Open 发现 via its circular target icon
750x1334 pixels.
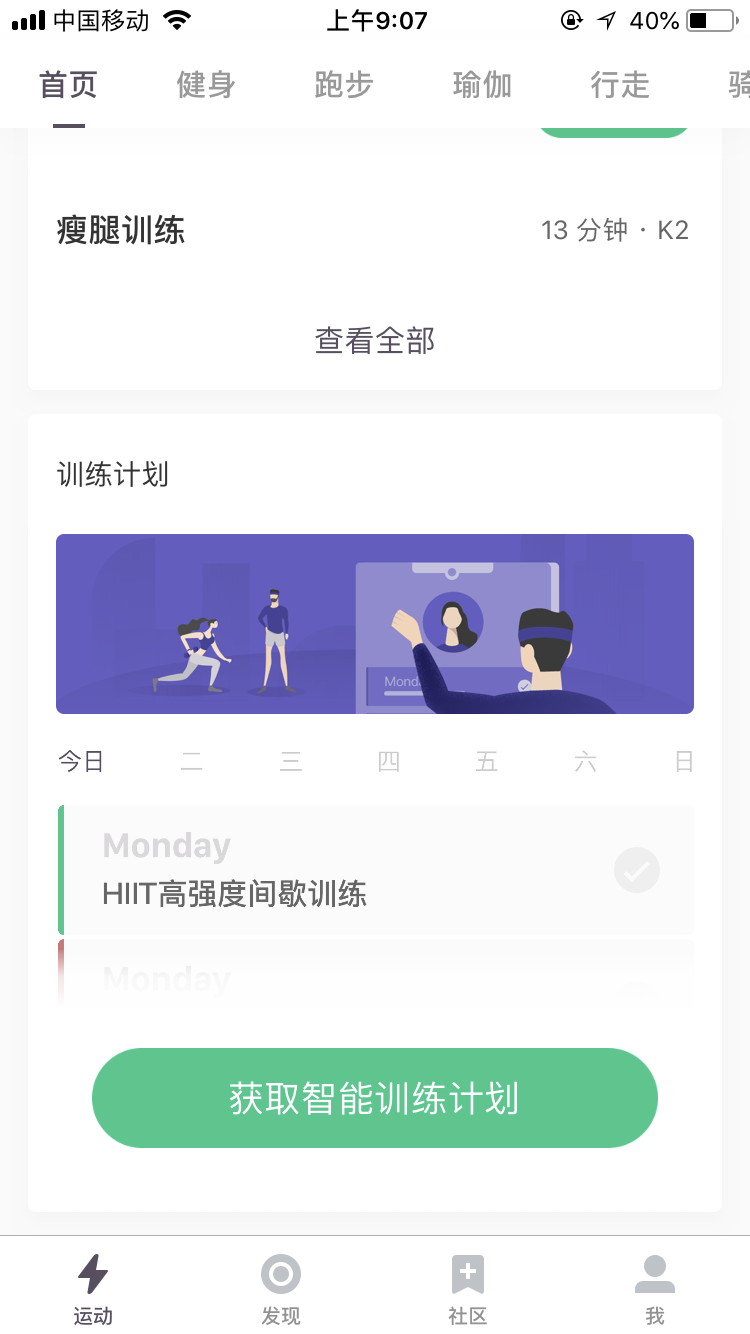(x=280, y=1275)
